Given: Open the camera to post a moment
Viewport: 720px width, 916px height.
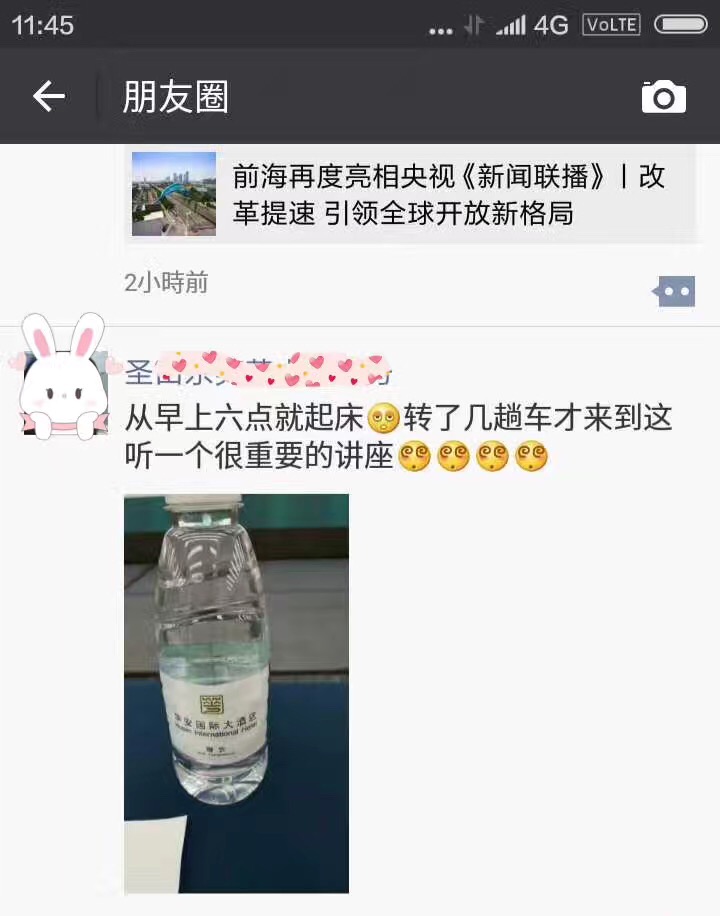Looking at the screenshot, I should click(x=663, y=97).
